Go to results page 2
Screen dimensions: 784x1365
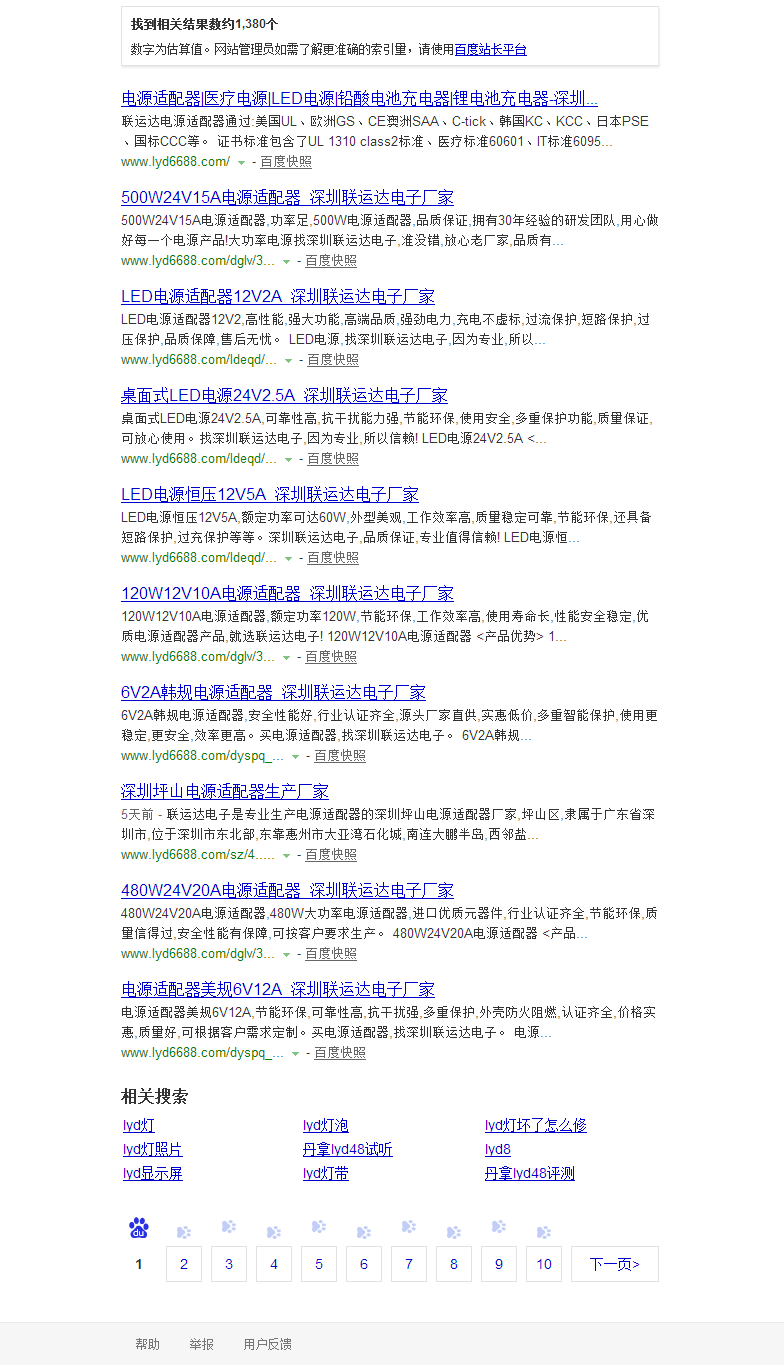(x=183, y=1263)
